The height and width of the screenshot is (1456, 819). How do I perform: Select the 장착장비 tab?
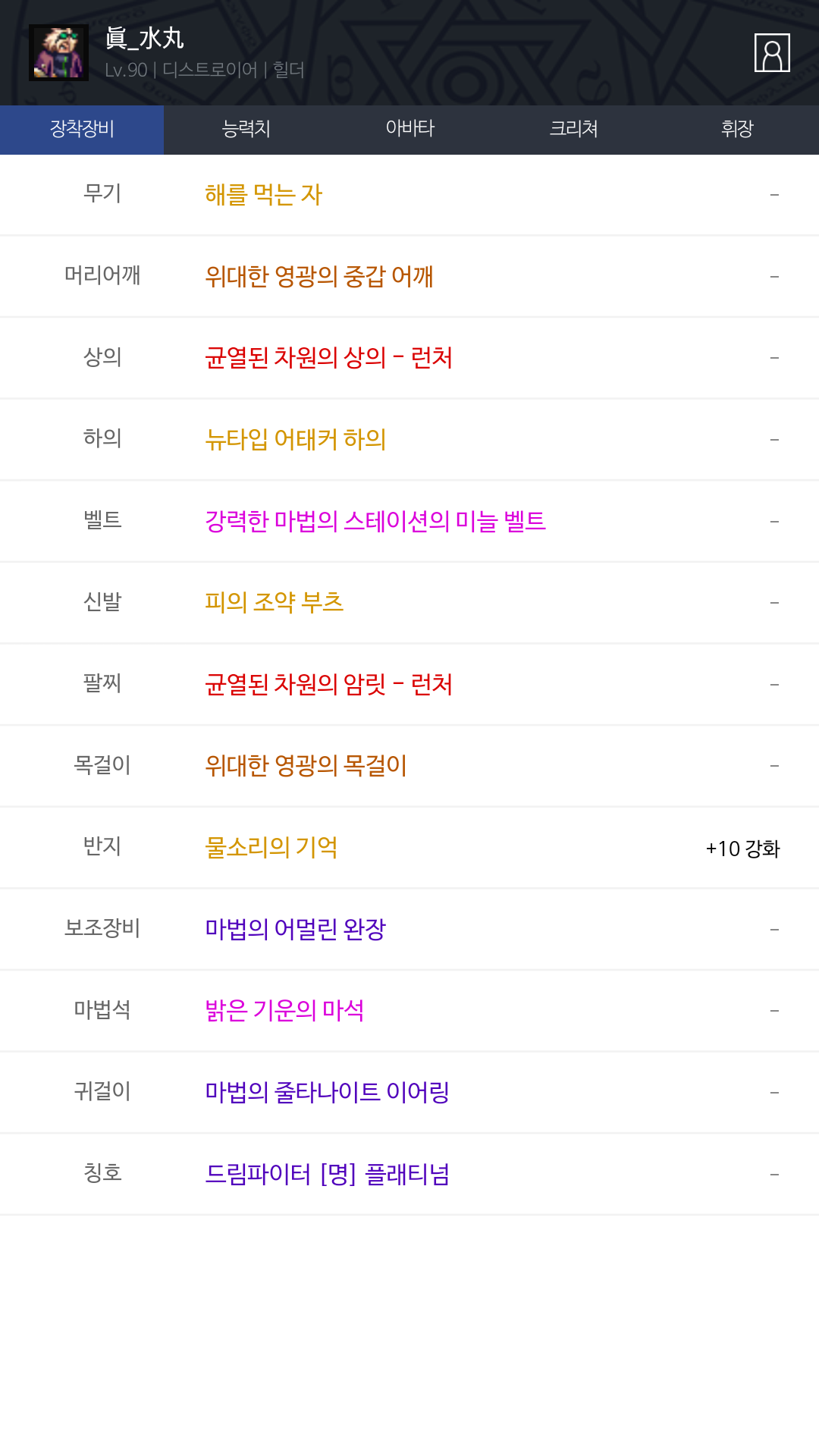pyautogui.click(x=82, y=129)
